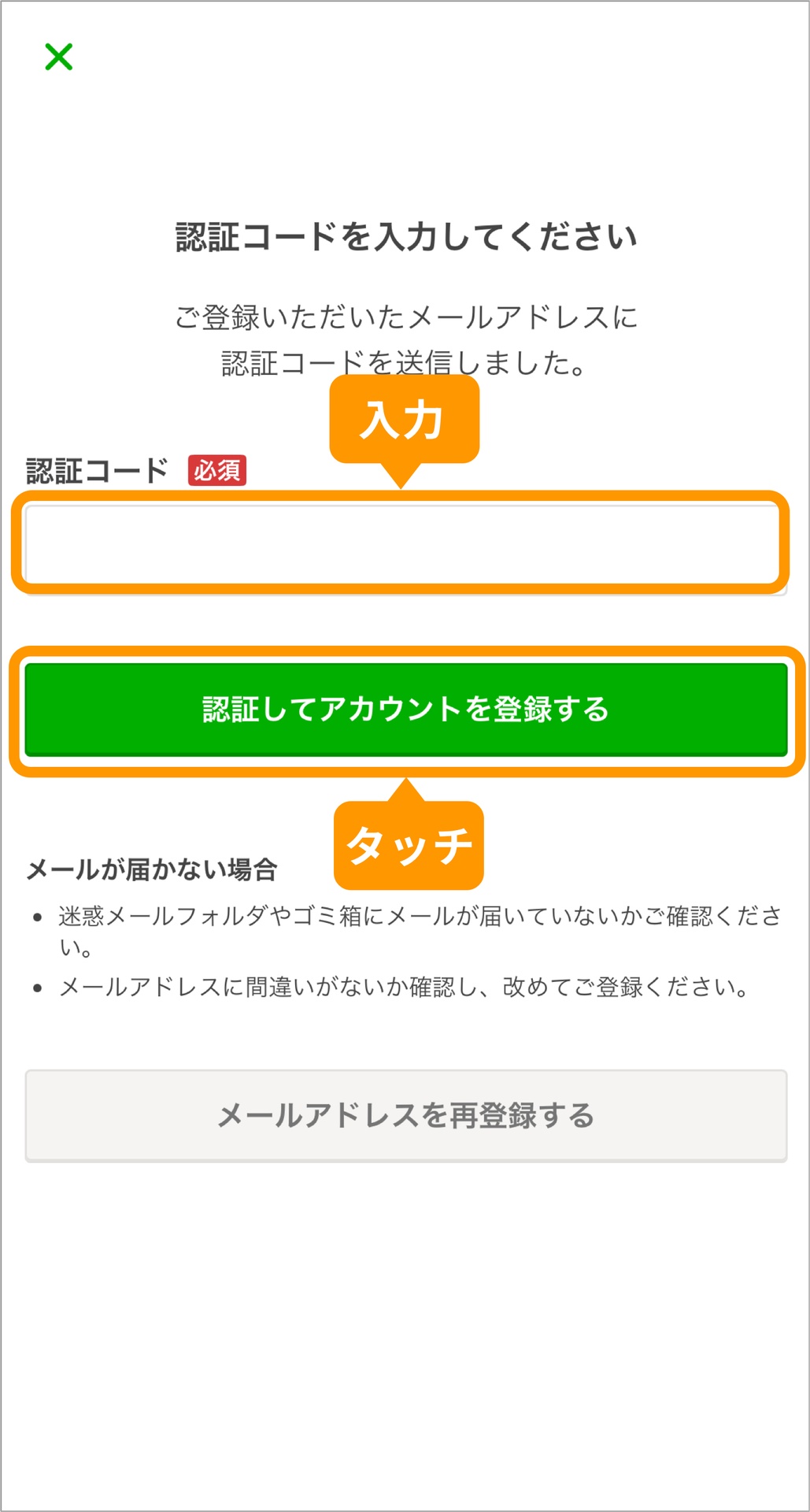The image size is (810, 1512).
Task: Tap 認証してアカウントを登録する button
Action: tap(406, 710)
